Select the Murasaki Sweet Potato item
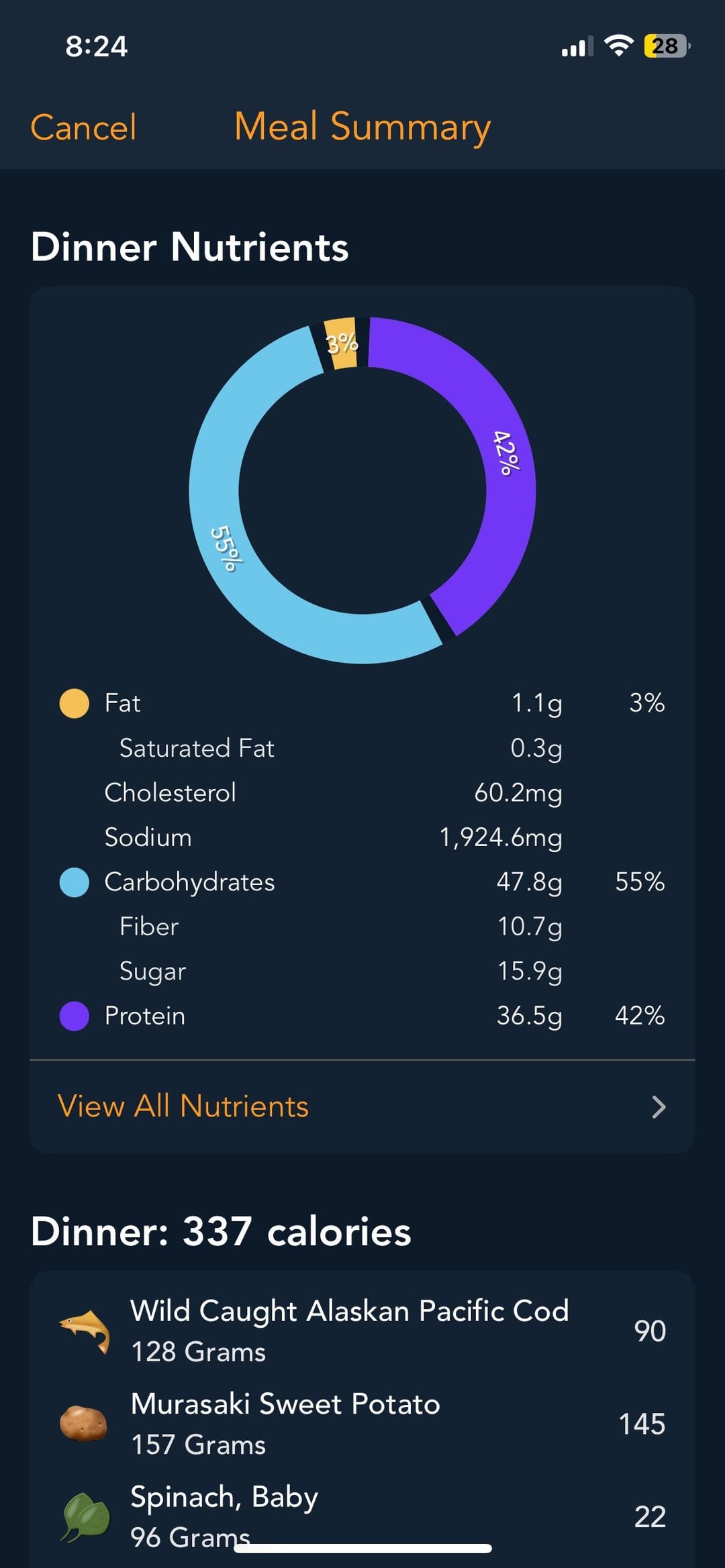Screen dimensions: 725x1568 (362, 1424)
